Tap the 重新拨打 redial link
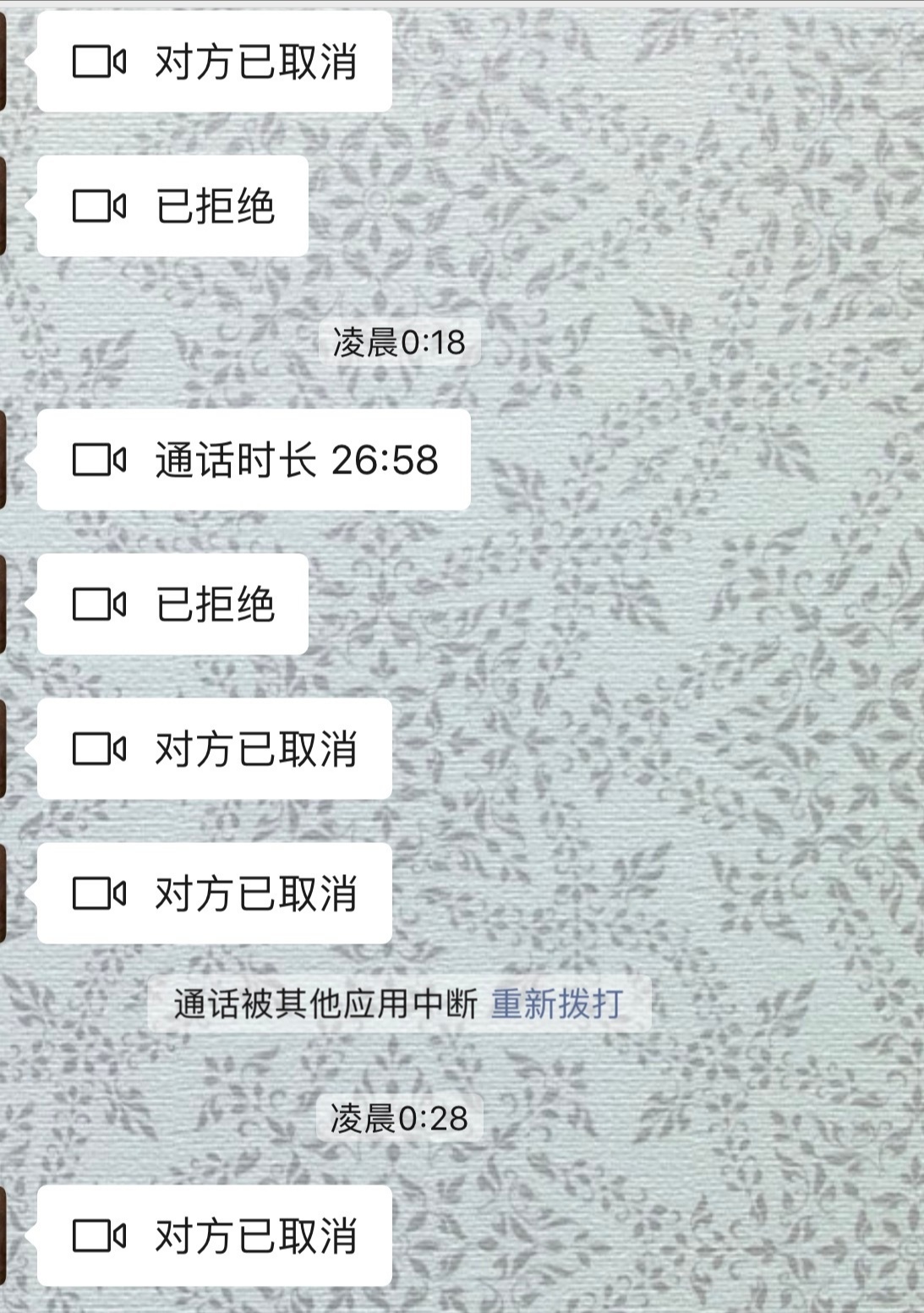Viewport: 924px width, 1313px height. point(557,1004)
